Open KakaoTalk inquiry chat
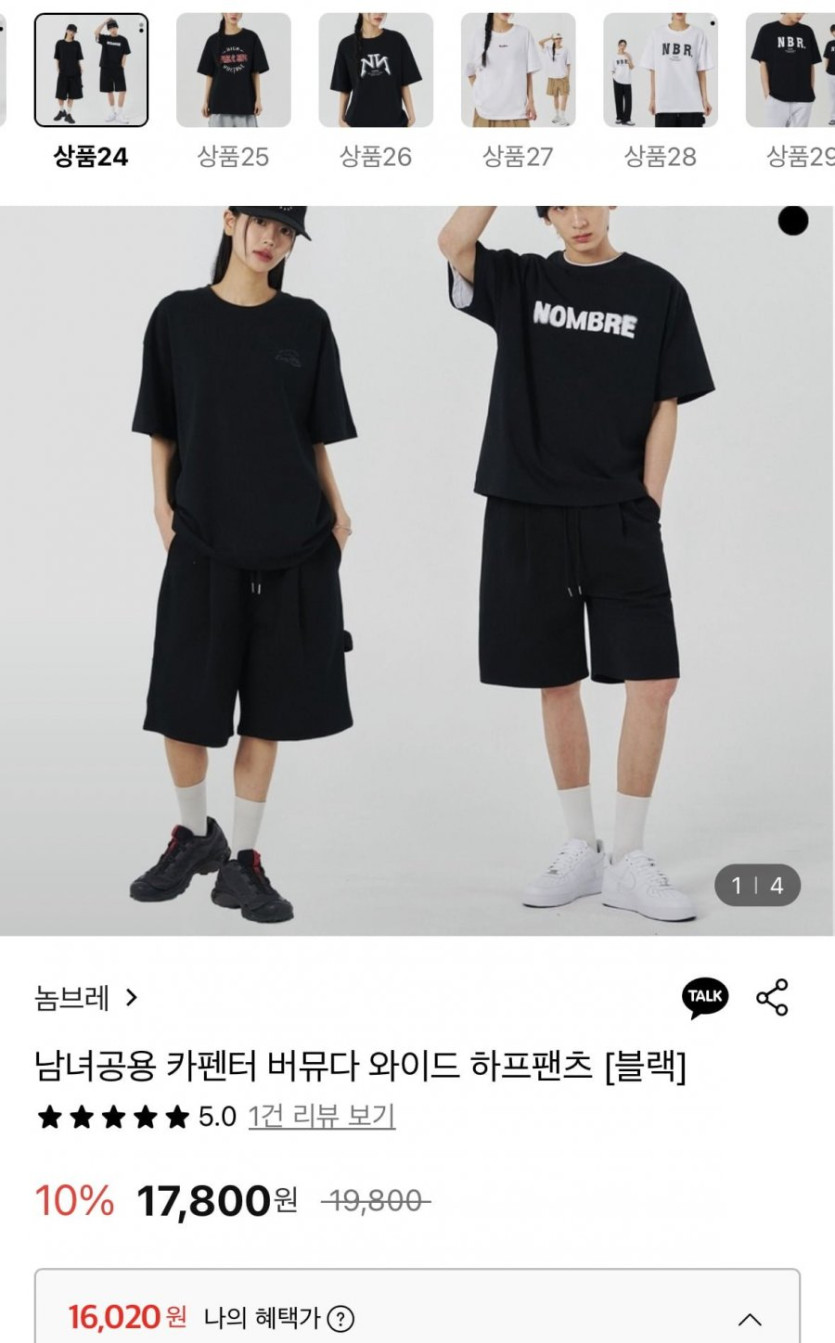 [705, 997]
